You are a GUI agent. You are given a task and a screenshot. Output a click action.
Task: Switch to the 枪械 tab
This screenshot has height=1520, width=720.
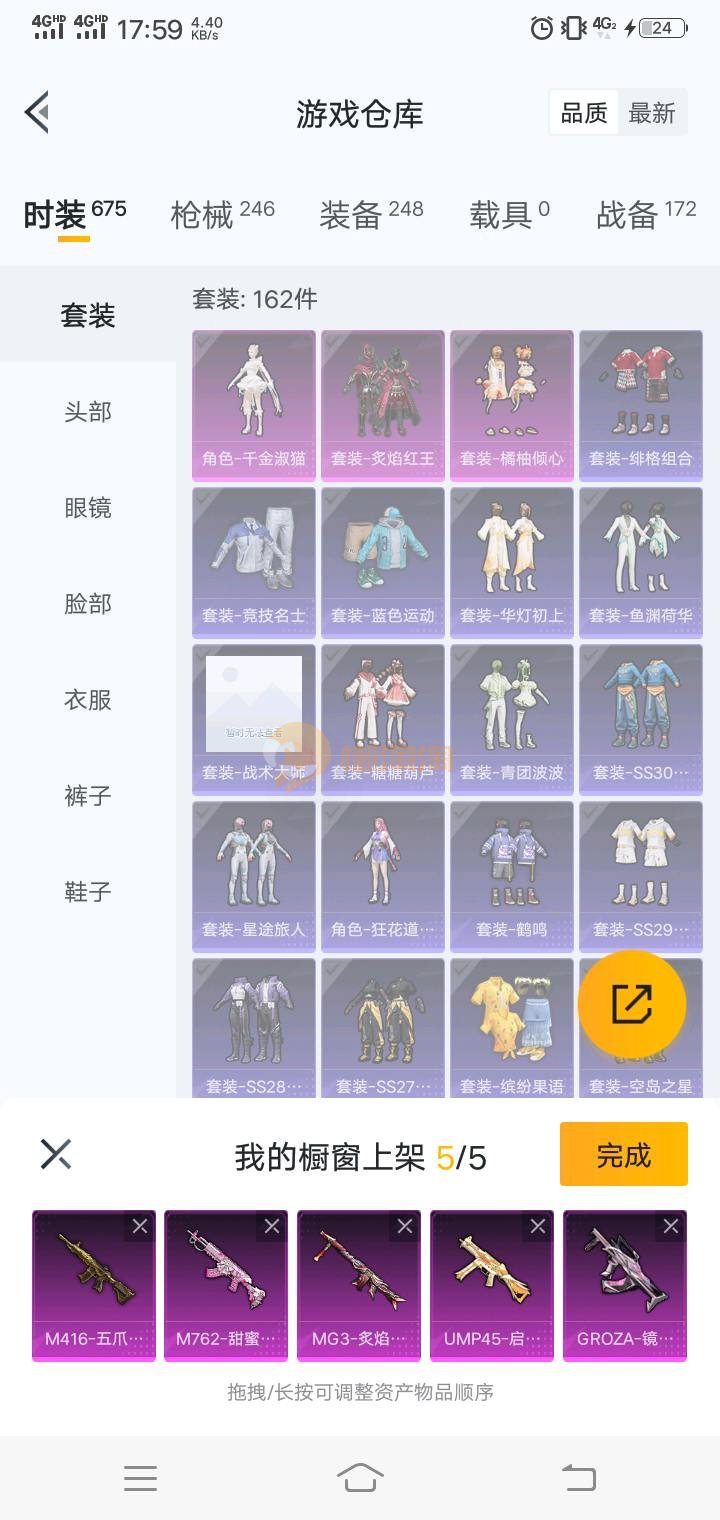tap(221, 214)
